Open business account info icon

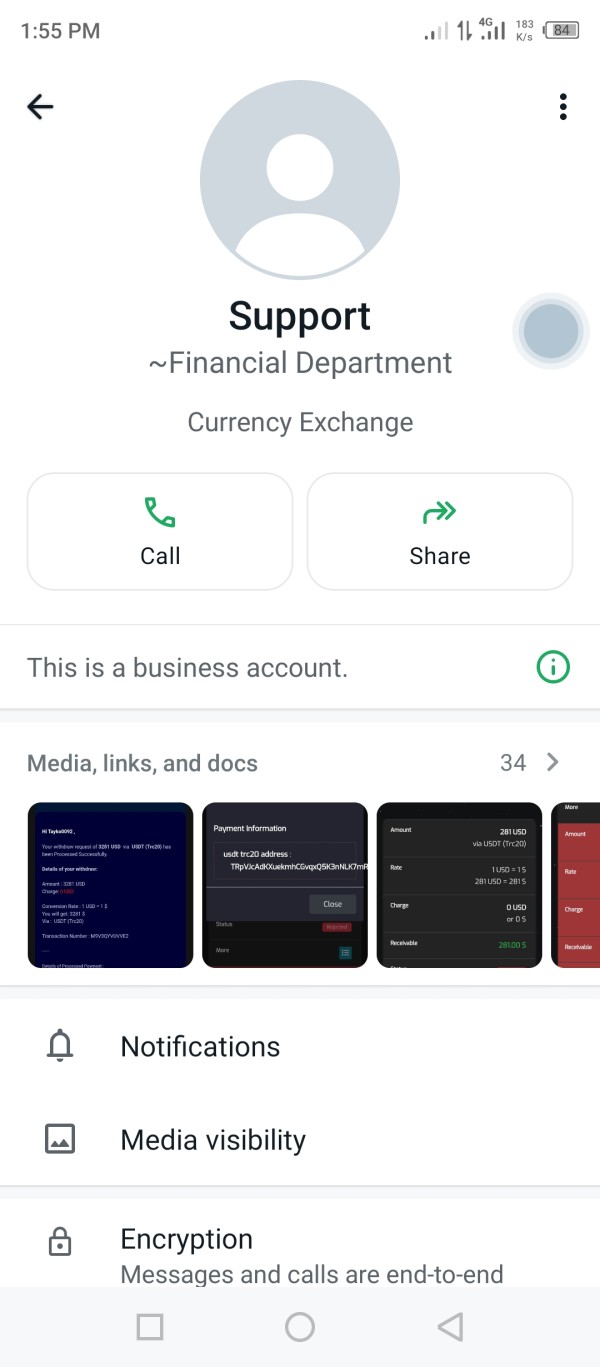click(553, 667)
